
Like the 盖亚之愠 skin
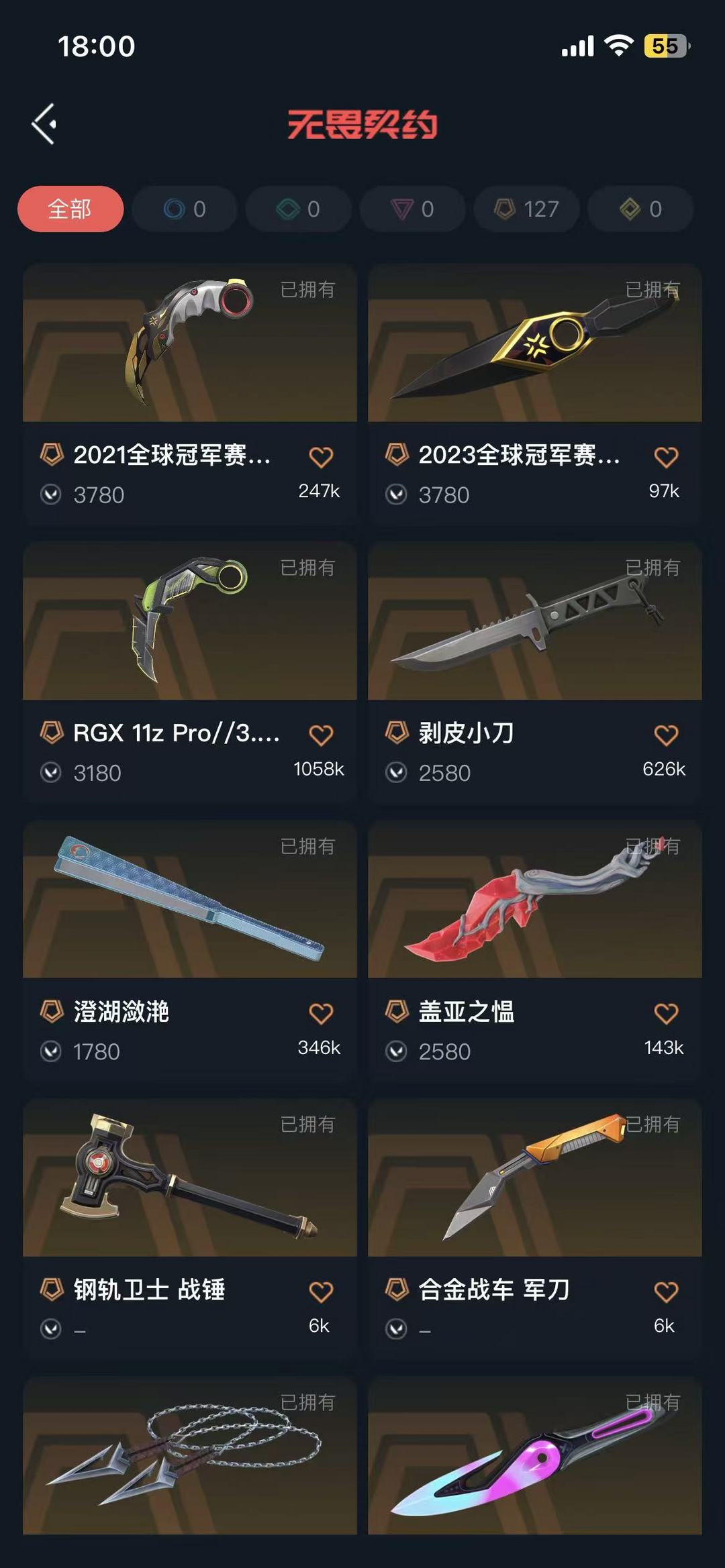tap(666, 1014)
